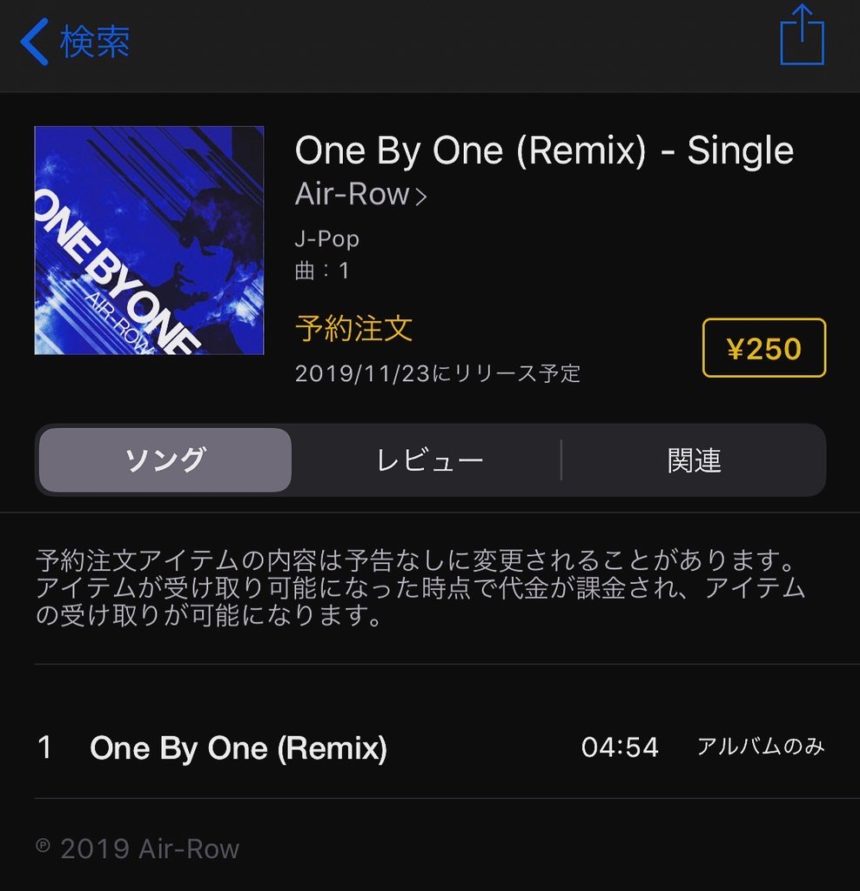Switch to the 関連 tab
The width and height of the screenshot is (860, 891).
[694, 460]
